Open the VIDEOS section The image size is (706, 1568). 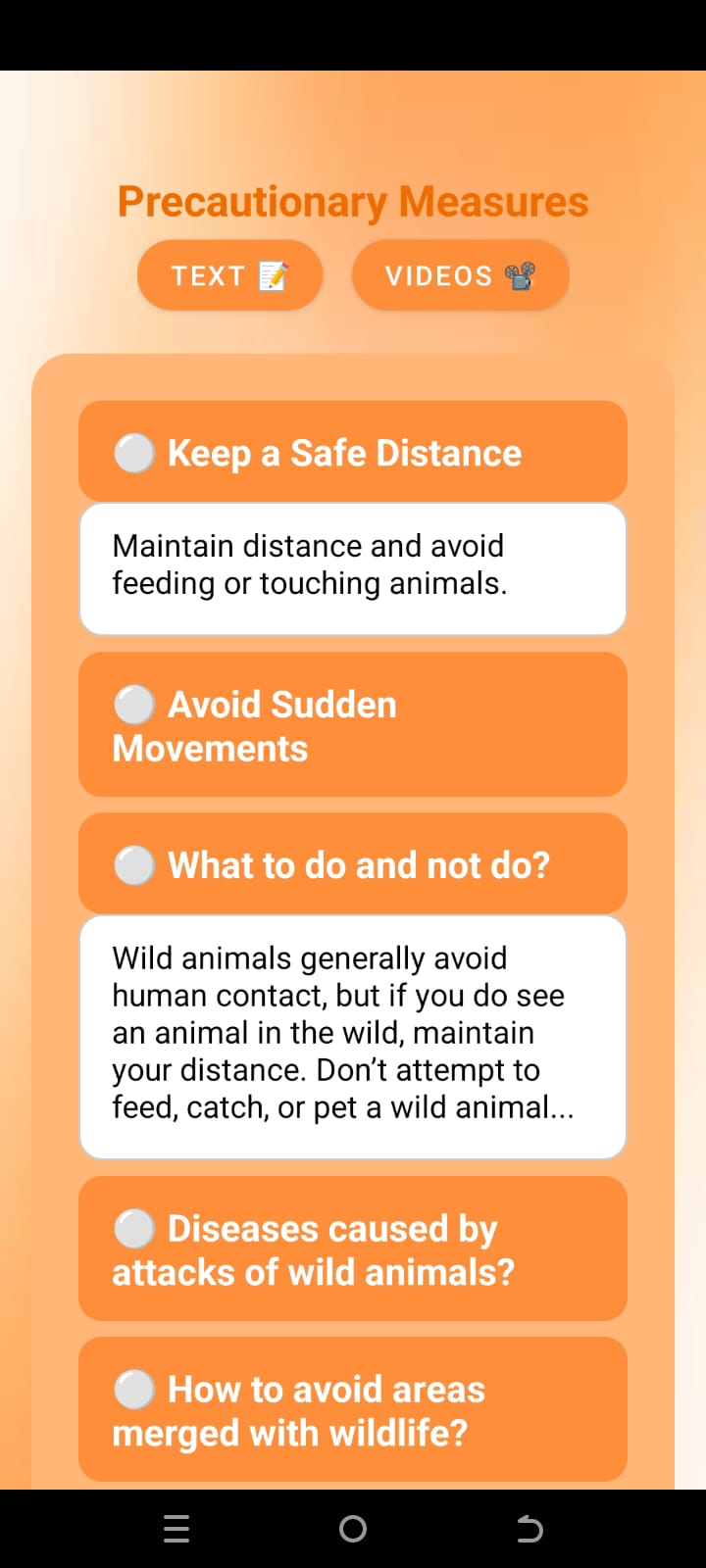point(460,275)
